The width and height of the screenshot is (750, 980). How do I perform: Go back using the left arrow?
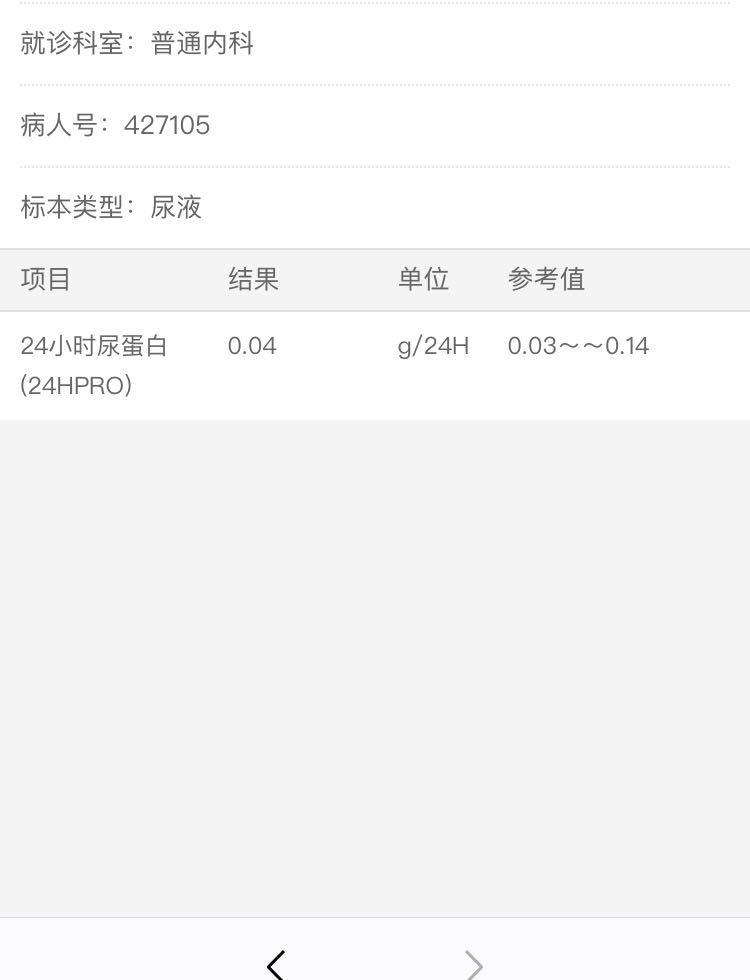tap(276, 964)
